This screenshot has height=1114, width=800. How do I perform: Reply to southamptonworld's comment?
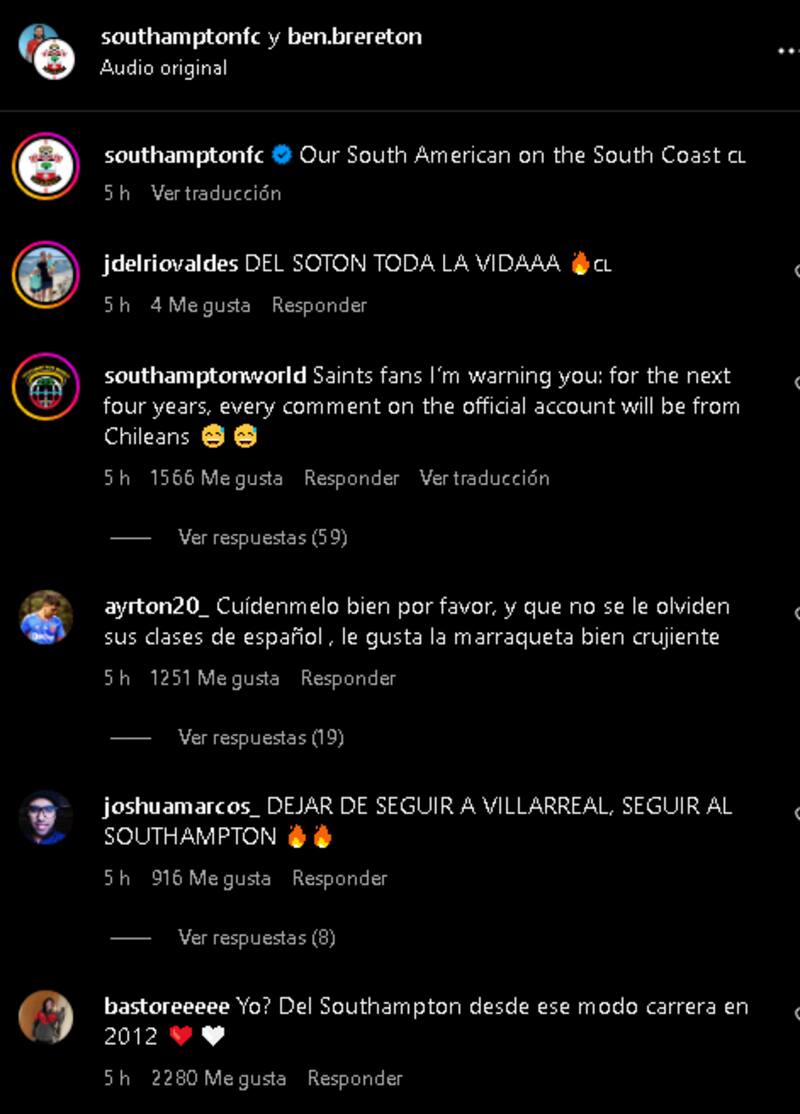(x=351, y=478)
